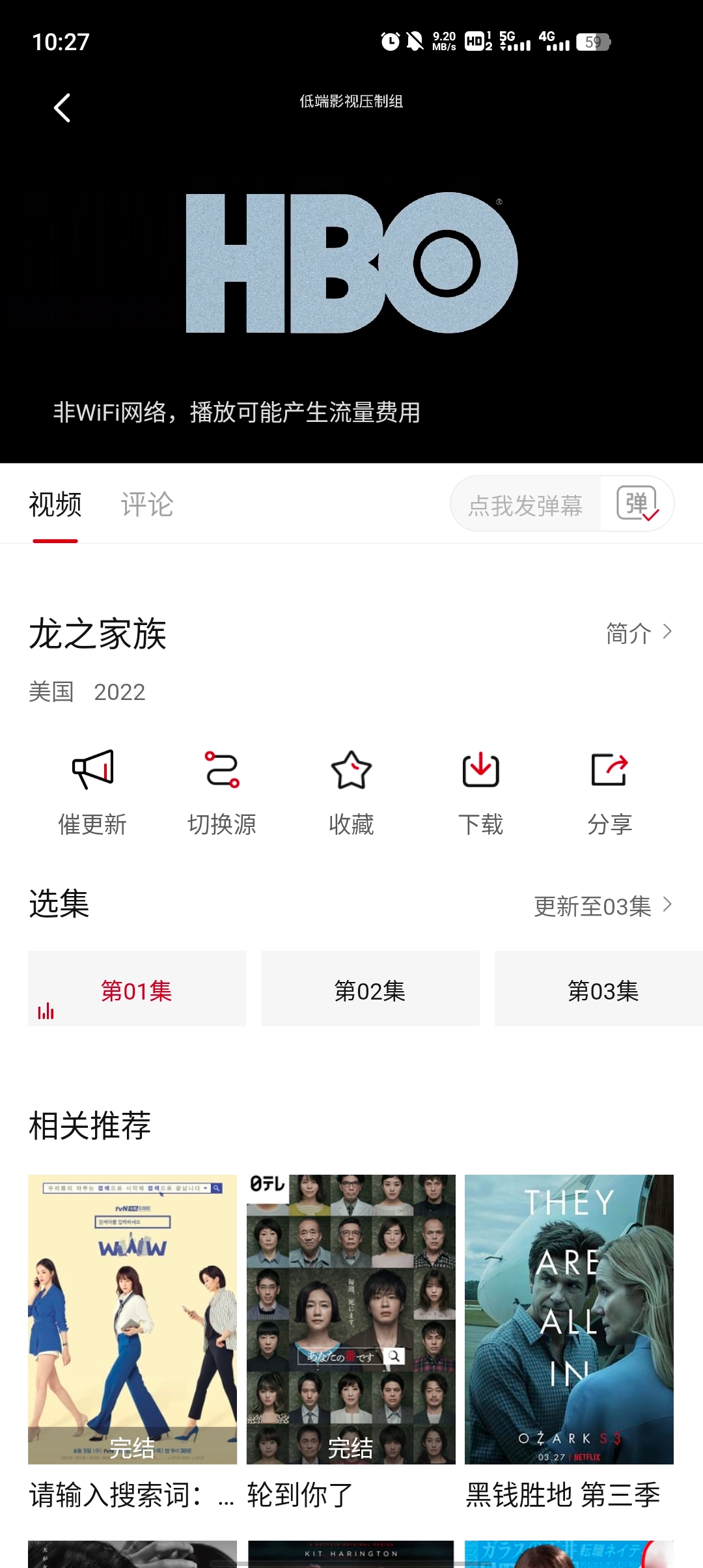
Task: Click the alarm clock status bar icon
Action: pyautogui.click(x=389, y=41)
